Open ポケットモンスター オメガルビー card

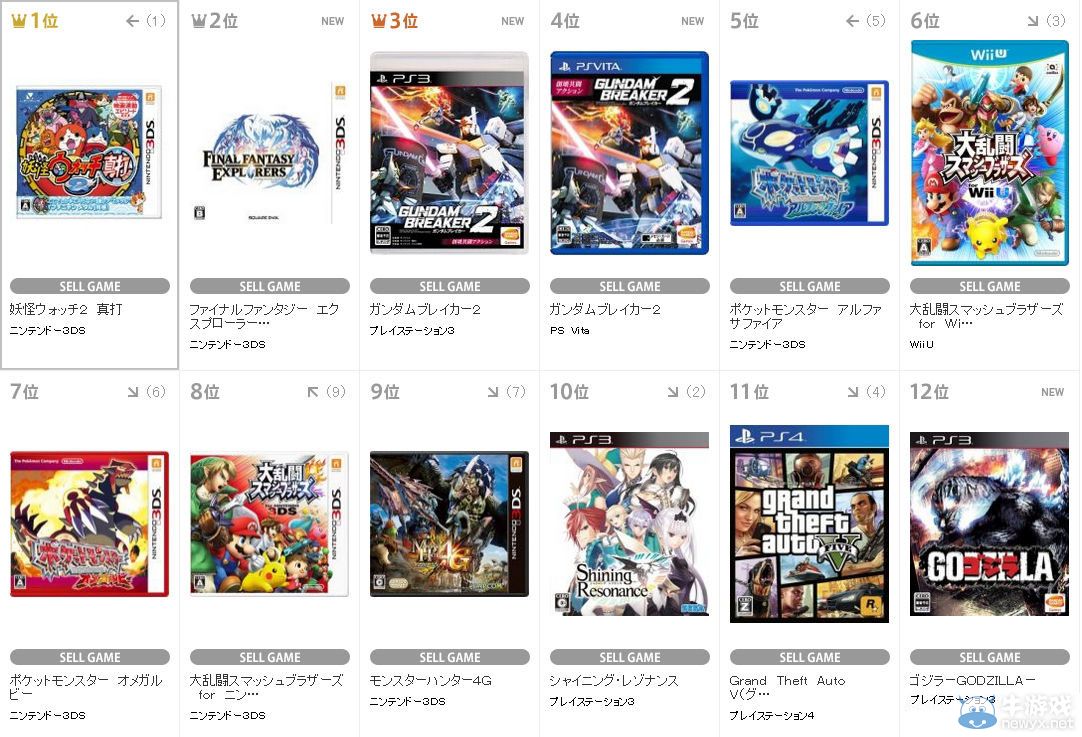(x=90, y=524)
